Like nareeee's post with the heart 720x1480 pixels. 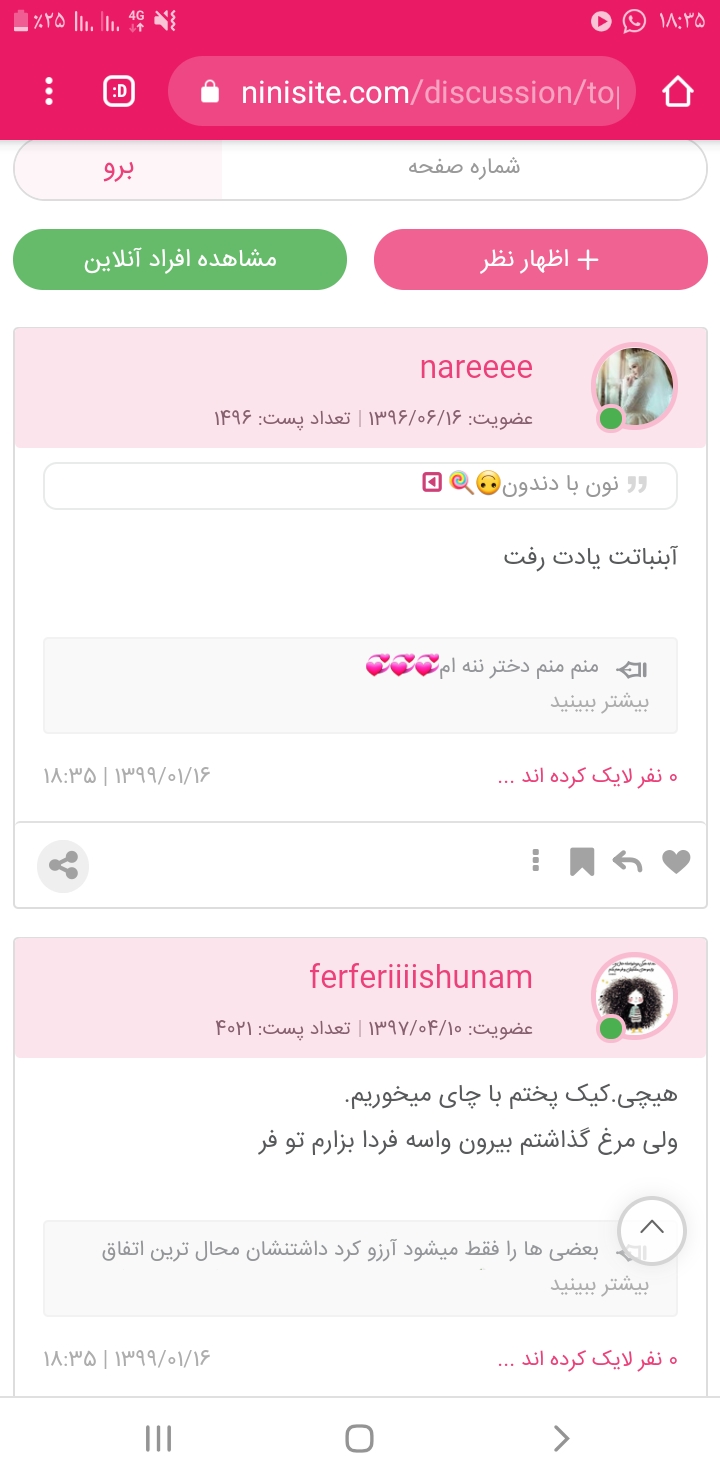[676, 861]
